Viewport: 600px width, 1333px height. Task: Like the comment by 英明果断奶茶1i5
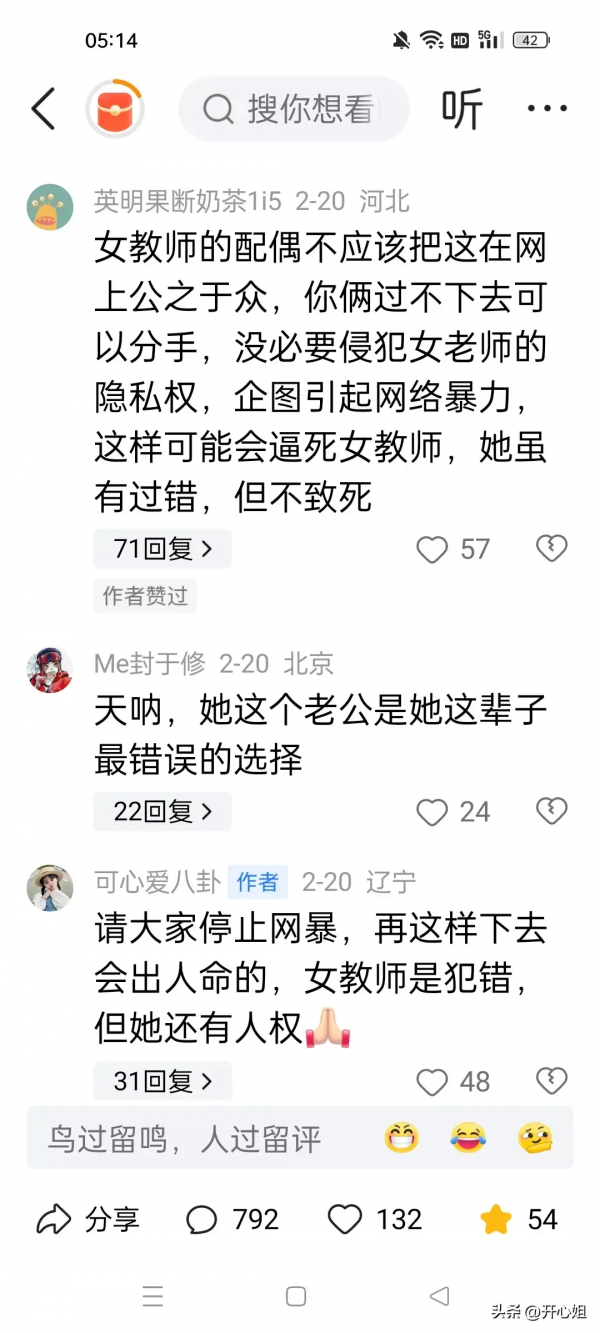tap(432, 549)
